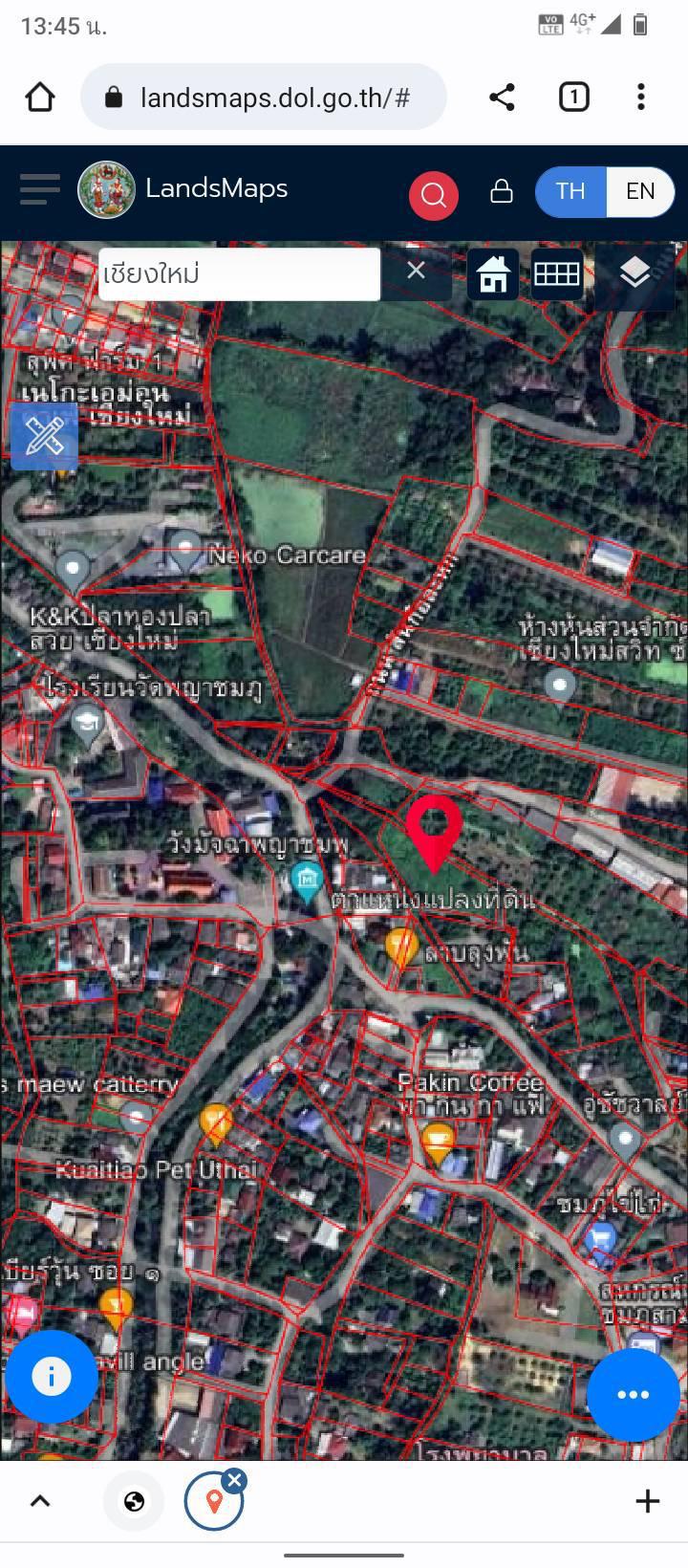Close the location pin tab
Screen dimensions: 688x1568
click(x=235, y=1480)
